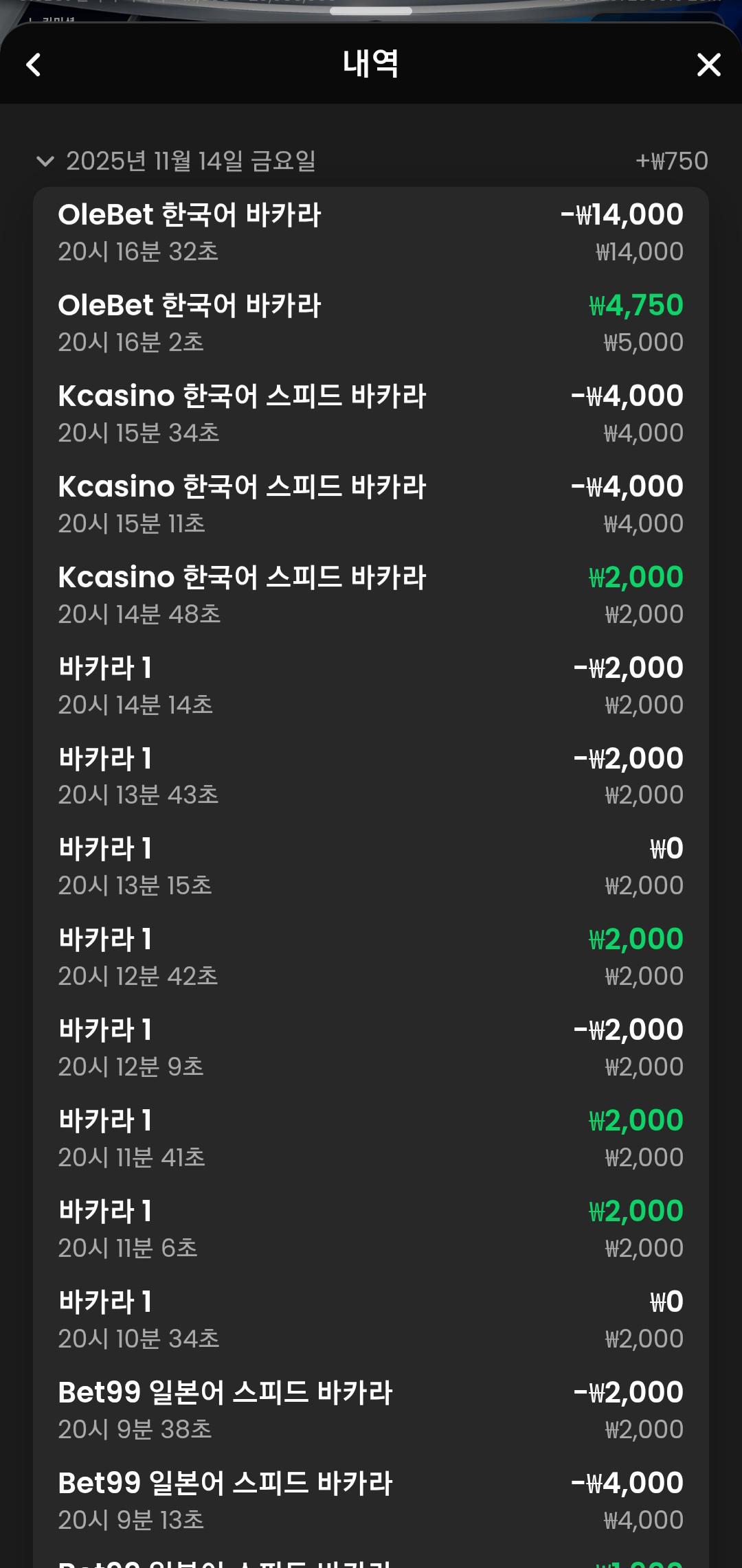
Task: Open Bet99 일본어 스피드 바카라 entry at 20시 9분 38초
Action: pyautogui.click(x=371, y=1410)
